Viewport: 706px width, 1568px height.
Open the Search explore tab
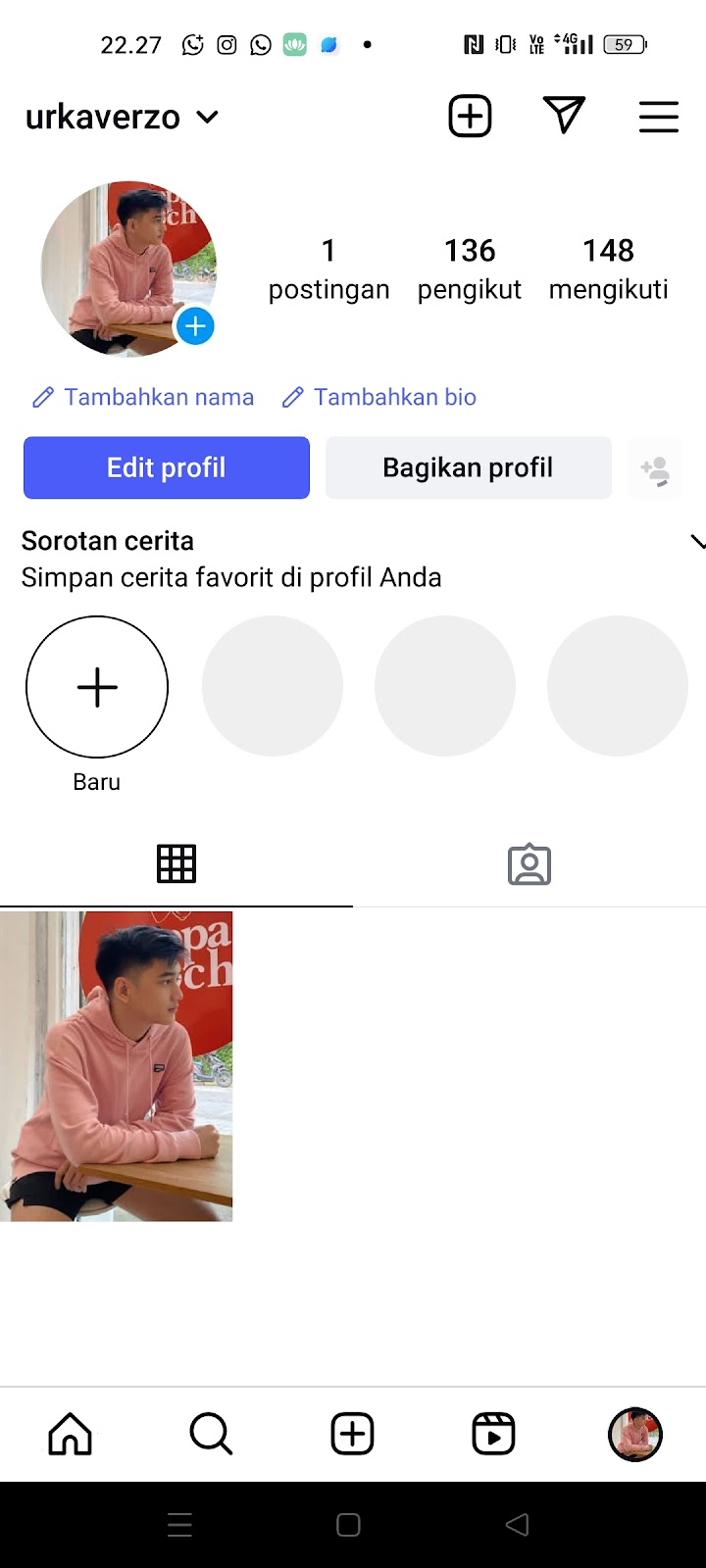click(x=211, y=1434)
